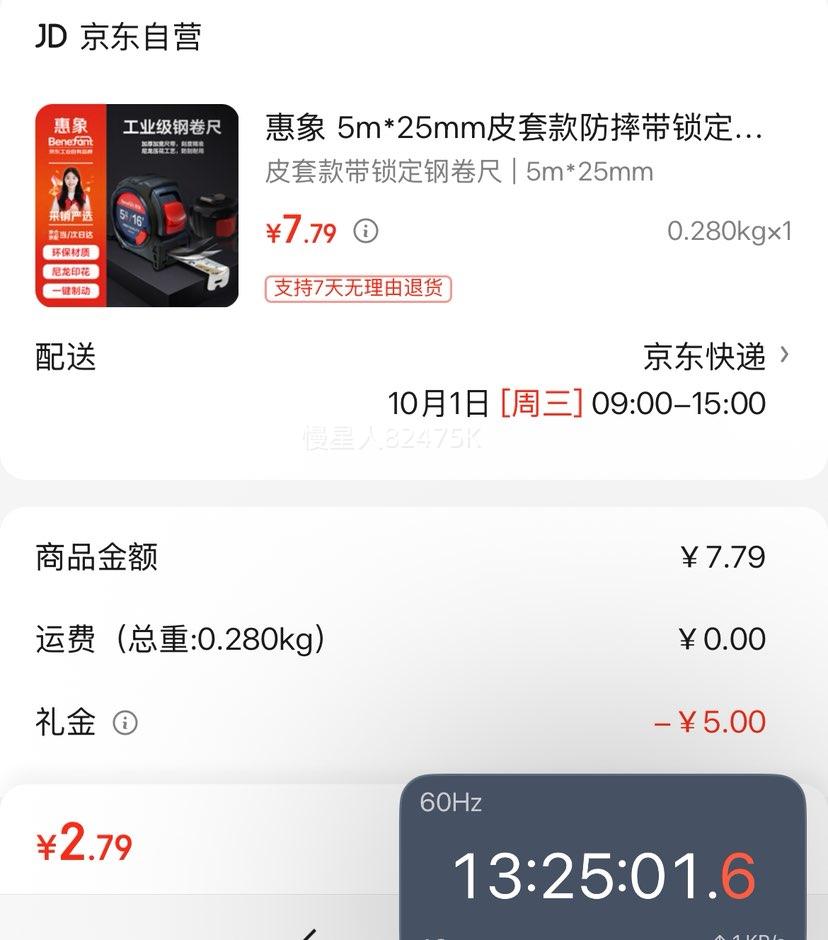
Task: Open 京东快递 delivery options
Action: pyautogui.click(x=716, y=356)
